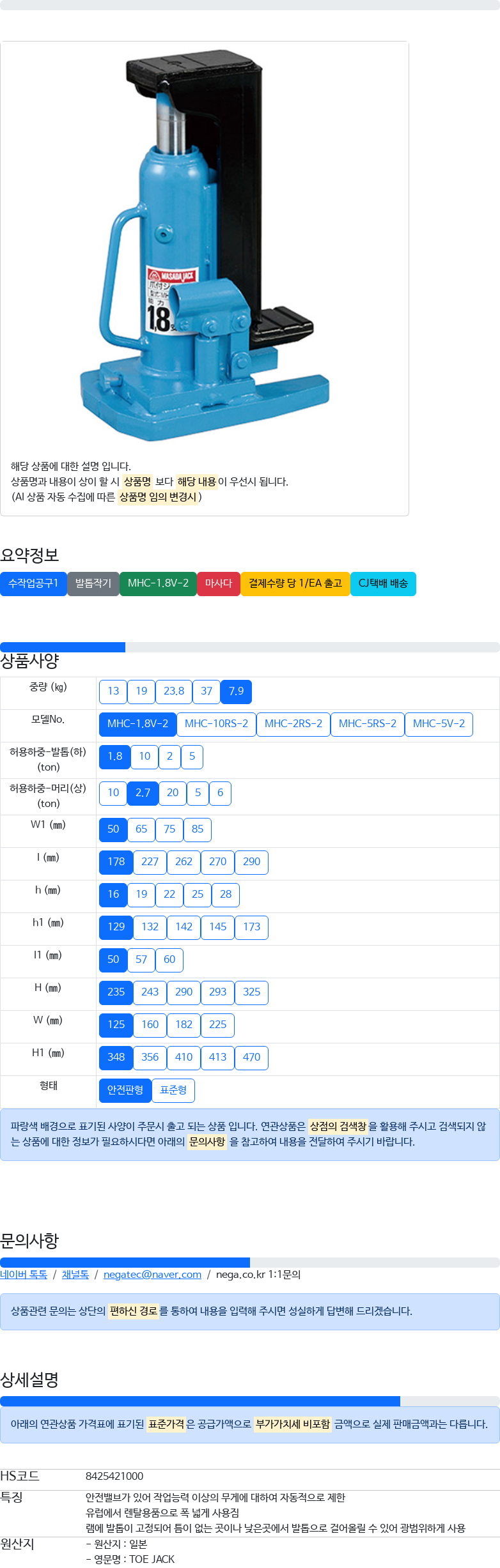Select the 수작업공구1 summary tag
This screenshot has width=500, height=1568.
pyautogui.click(x=33, y=583)
